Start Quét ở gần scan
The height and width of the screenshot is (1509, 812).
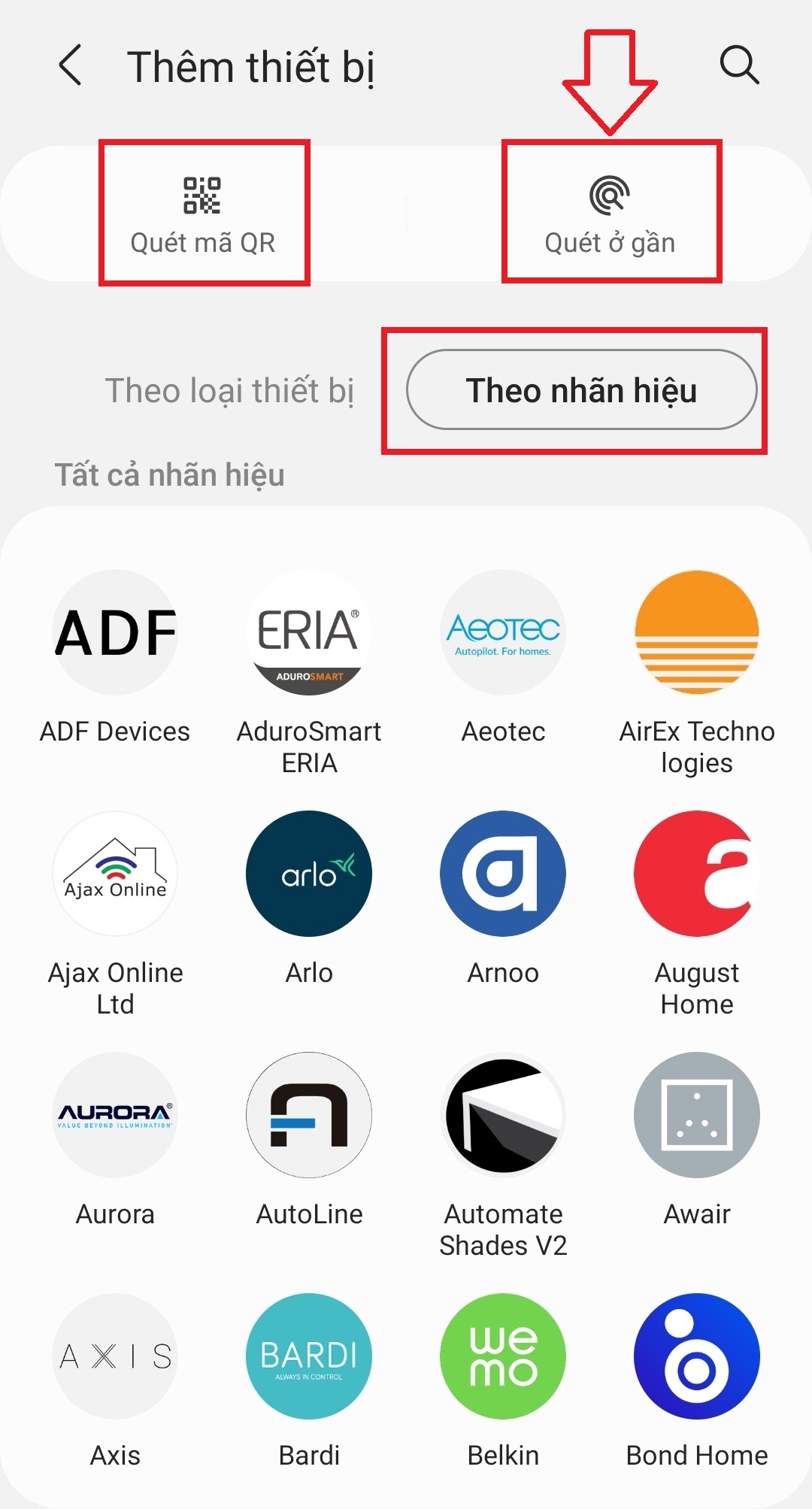[610, 214]
